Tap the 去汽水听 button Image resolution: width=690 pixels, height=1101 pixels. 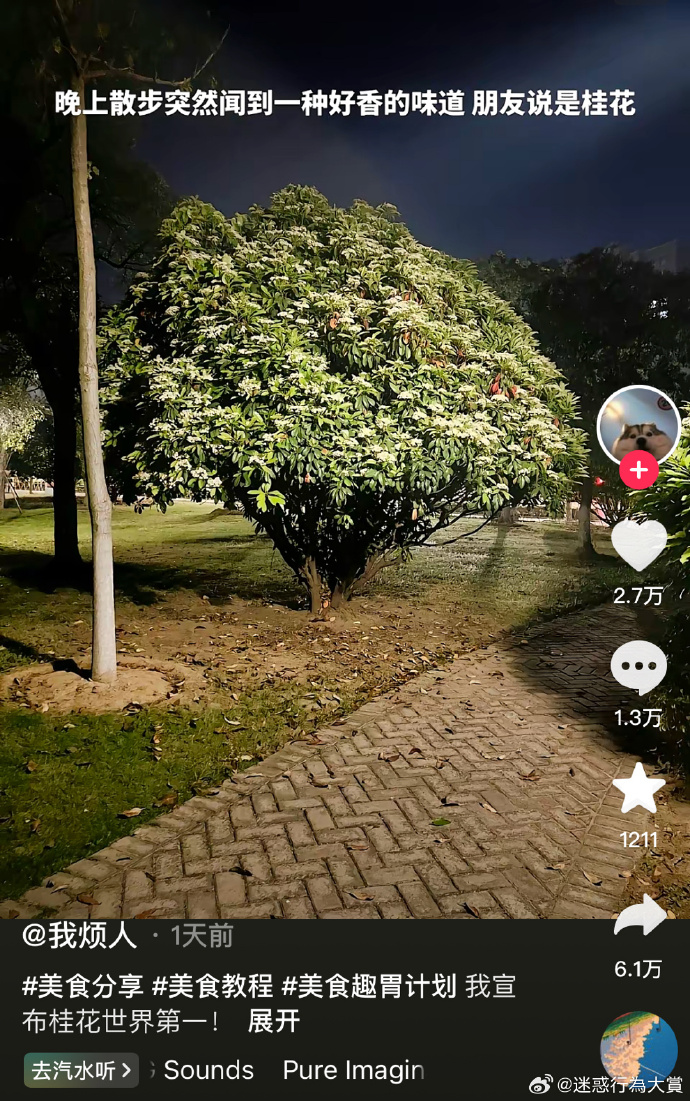click(x=81, y=1070)
